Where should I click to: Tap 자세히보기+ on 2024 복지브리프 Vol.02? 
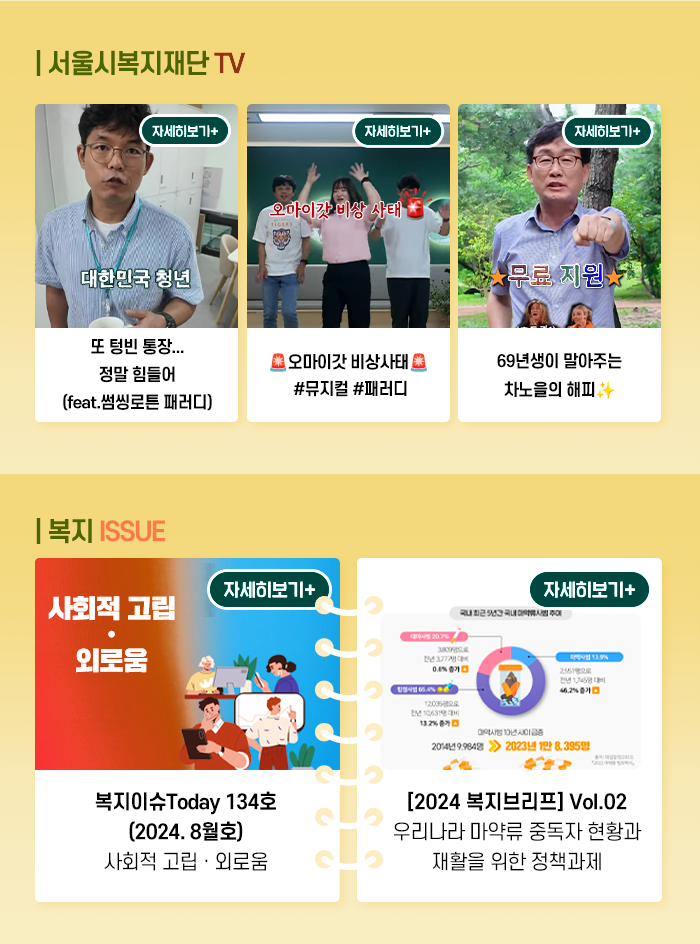click(x=589, y=589)
